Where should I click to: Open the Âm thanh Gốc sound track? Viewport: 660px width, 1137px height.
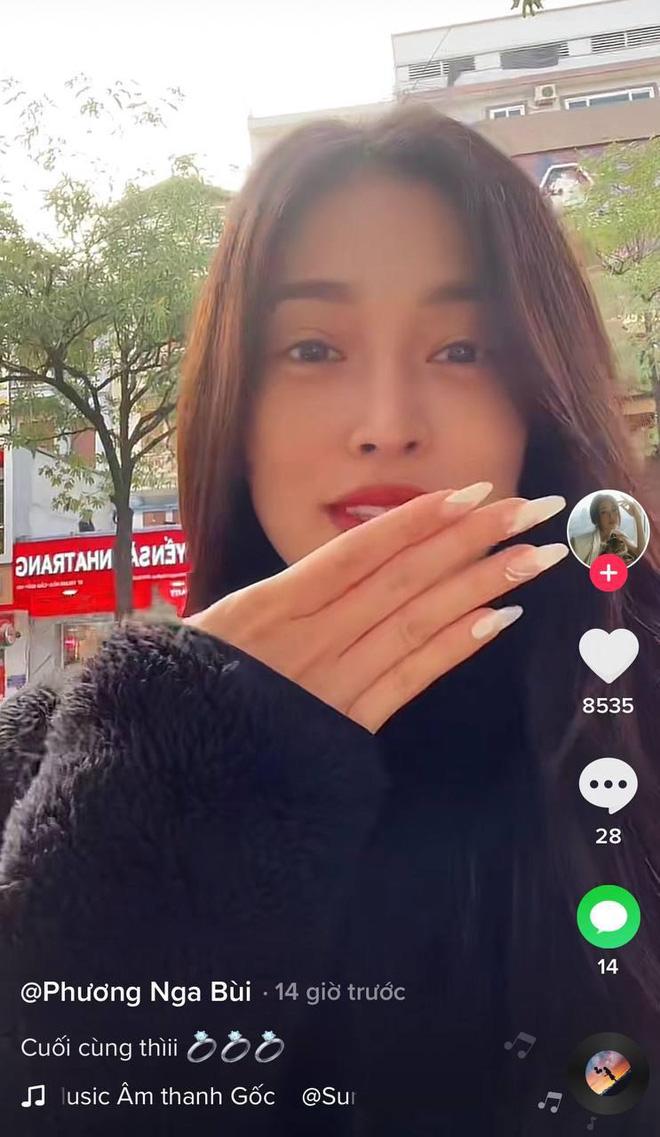pos(165,1096)
